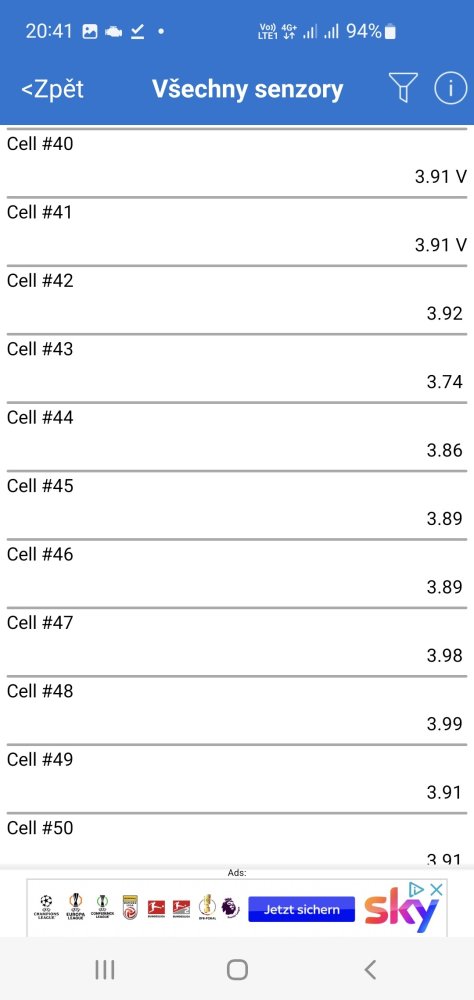Open the Cell #47 sensor row

pyautogui.click(x=237, y=642)
